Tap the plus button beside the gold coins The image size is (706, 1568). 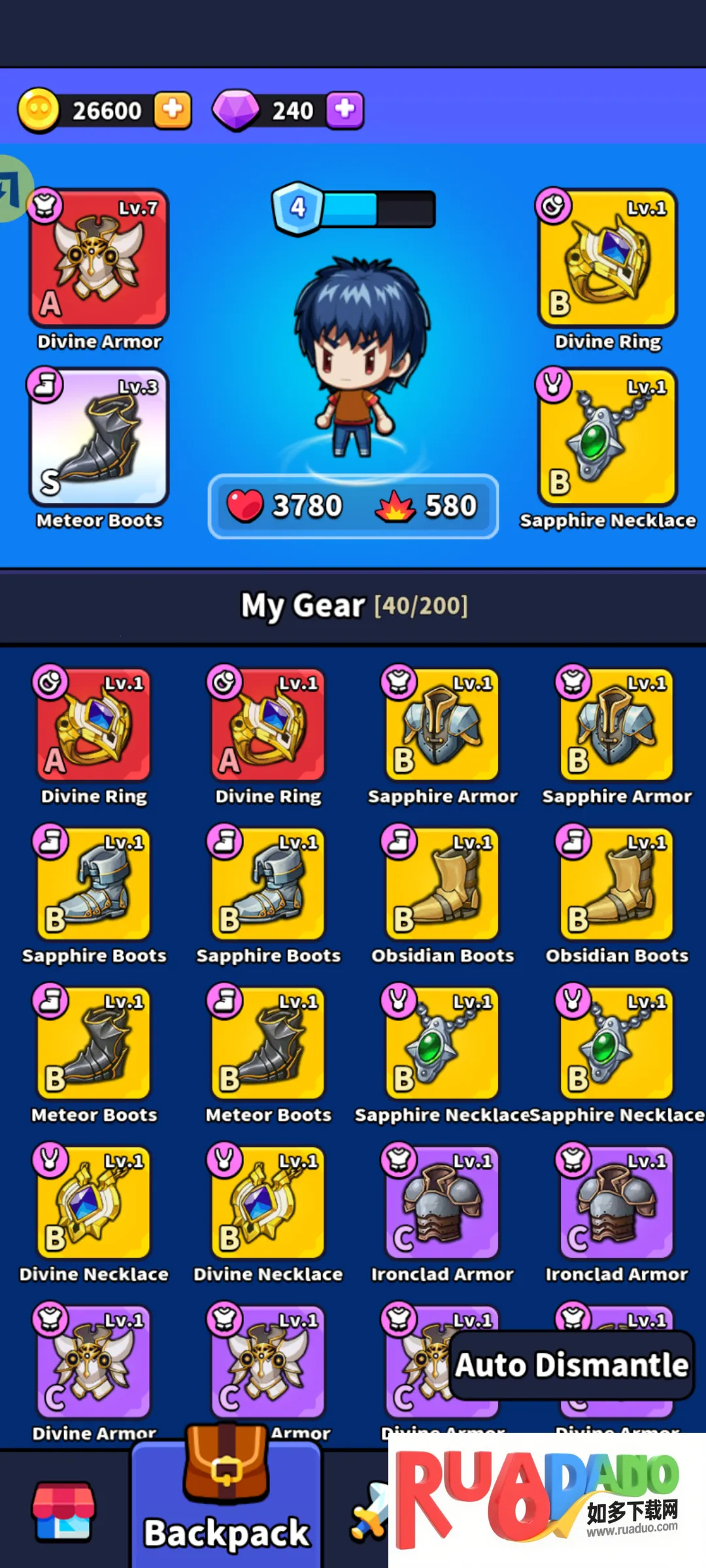pyautogui.click(x=173, y=110)
